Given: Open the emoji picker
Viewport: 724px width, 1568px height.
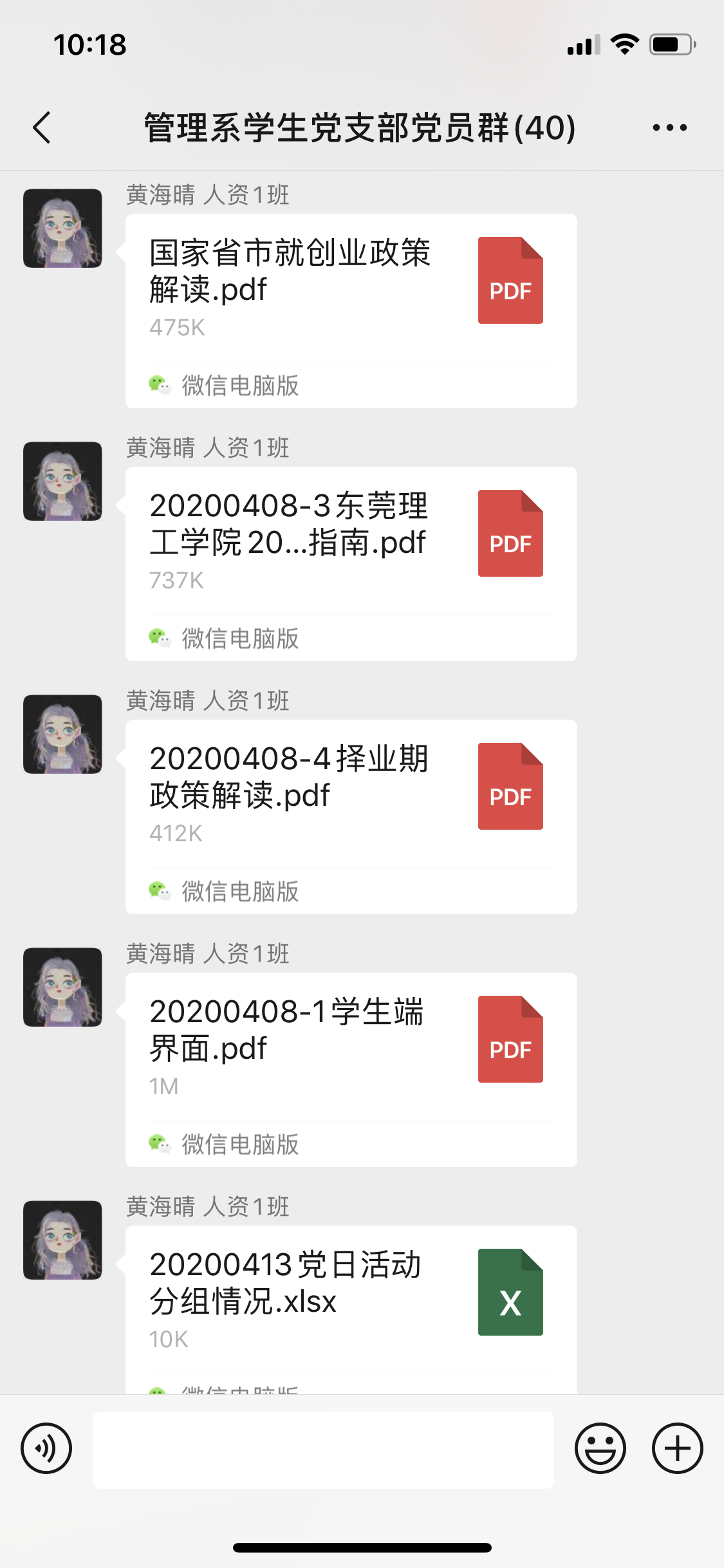Looking at the screenshot, I should (x=600, y=1448).
